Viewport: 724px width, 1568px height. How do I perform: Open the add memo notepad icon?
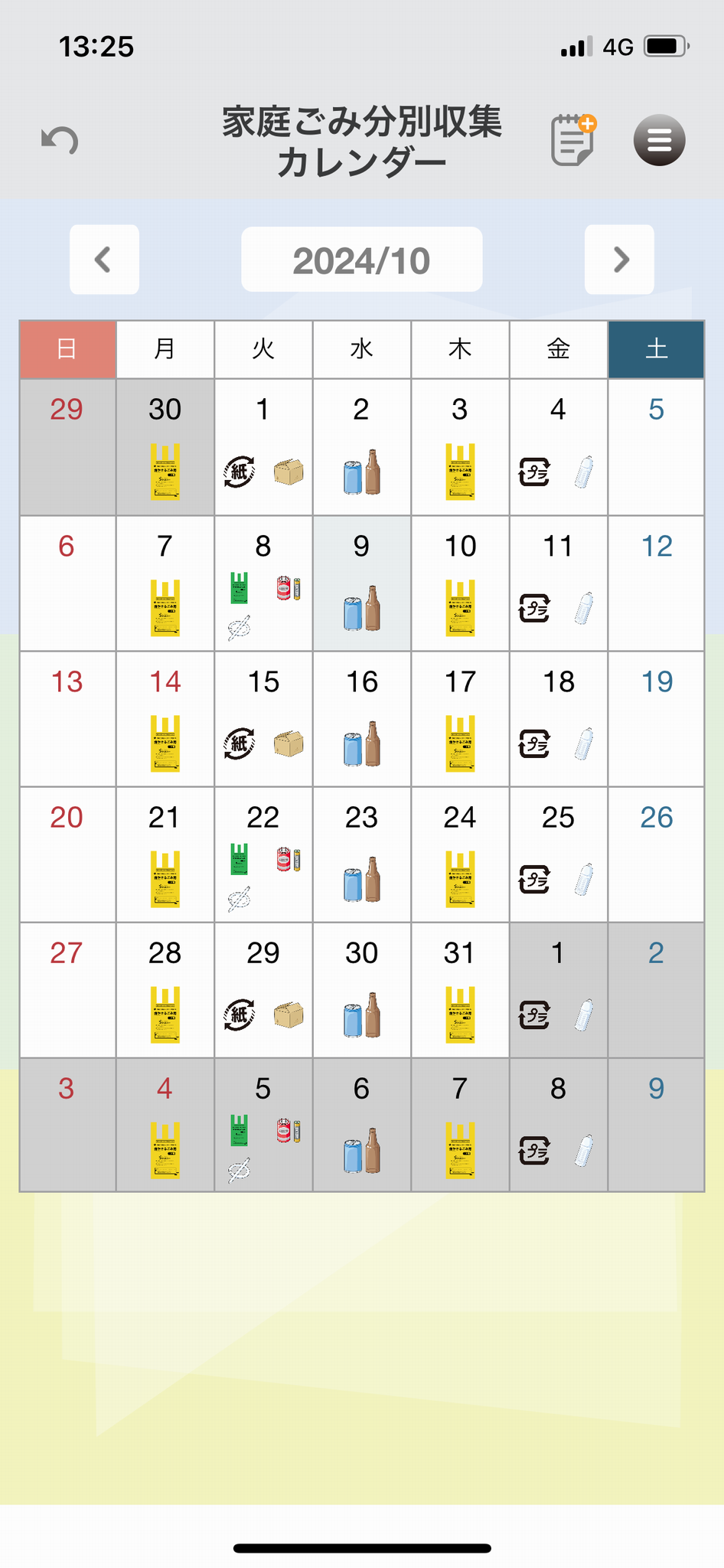point(573,140)
